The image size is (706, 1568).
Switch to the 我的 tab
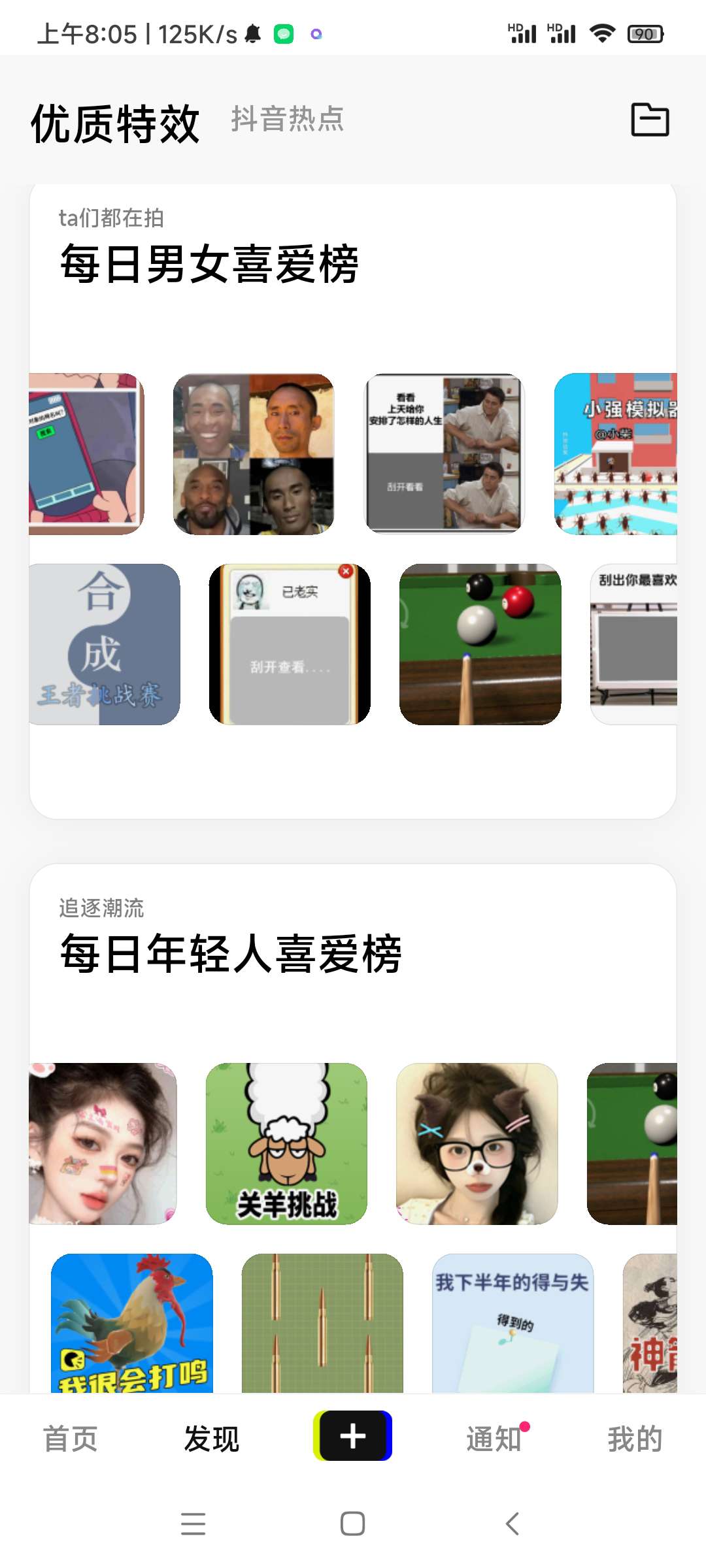coord(635,1439)
